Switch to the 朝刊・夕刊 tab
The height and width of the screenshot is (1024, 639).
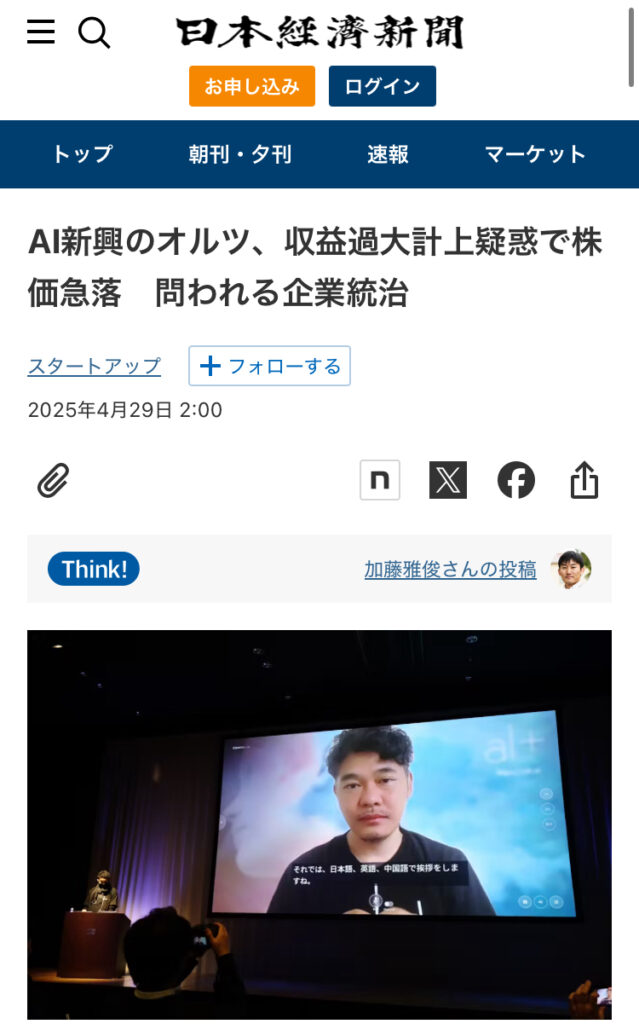[x=240, y=154]
